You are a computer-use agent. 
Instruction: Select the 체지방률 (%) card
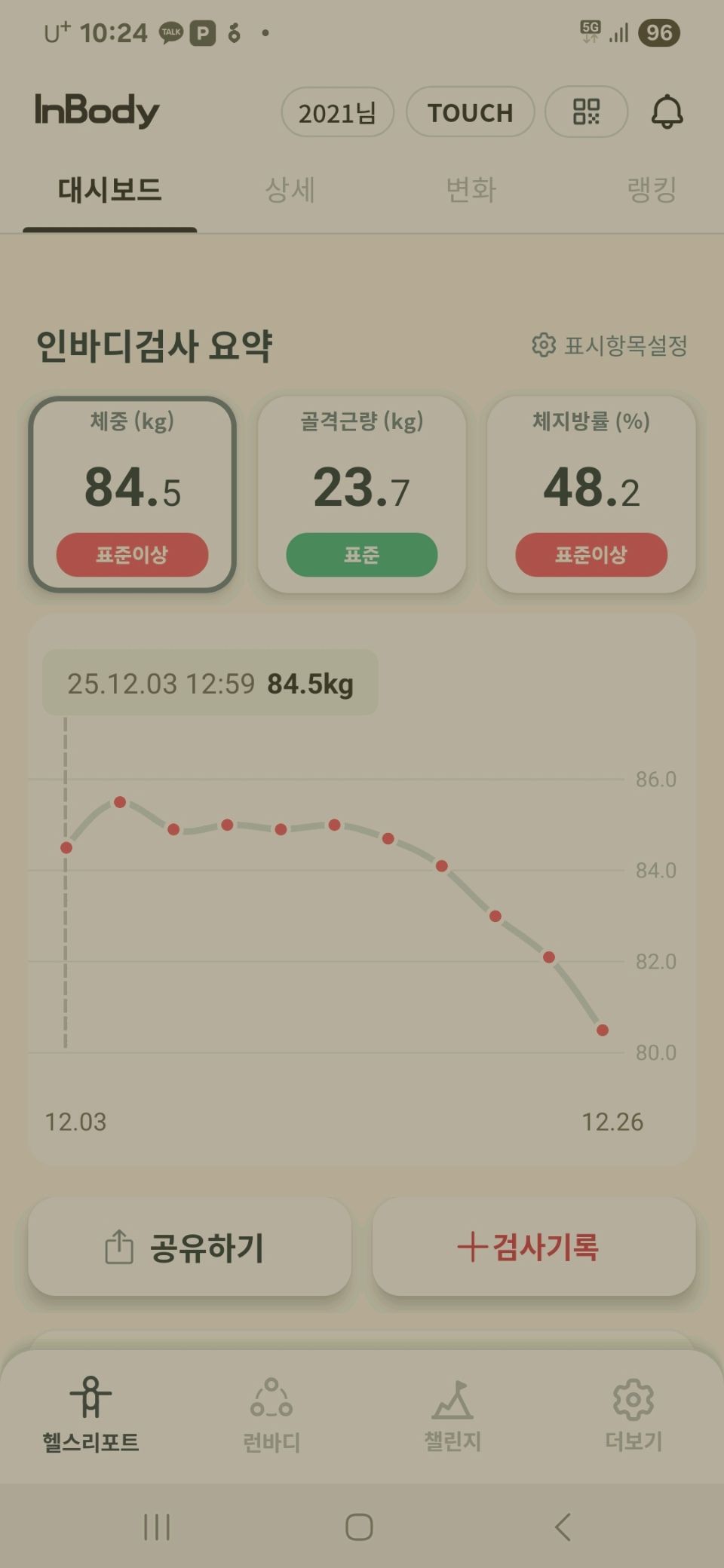(591, 494)
